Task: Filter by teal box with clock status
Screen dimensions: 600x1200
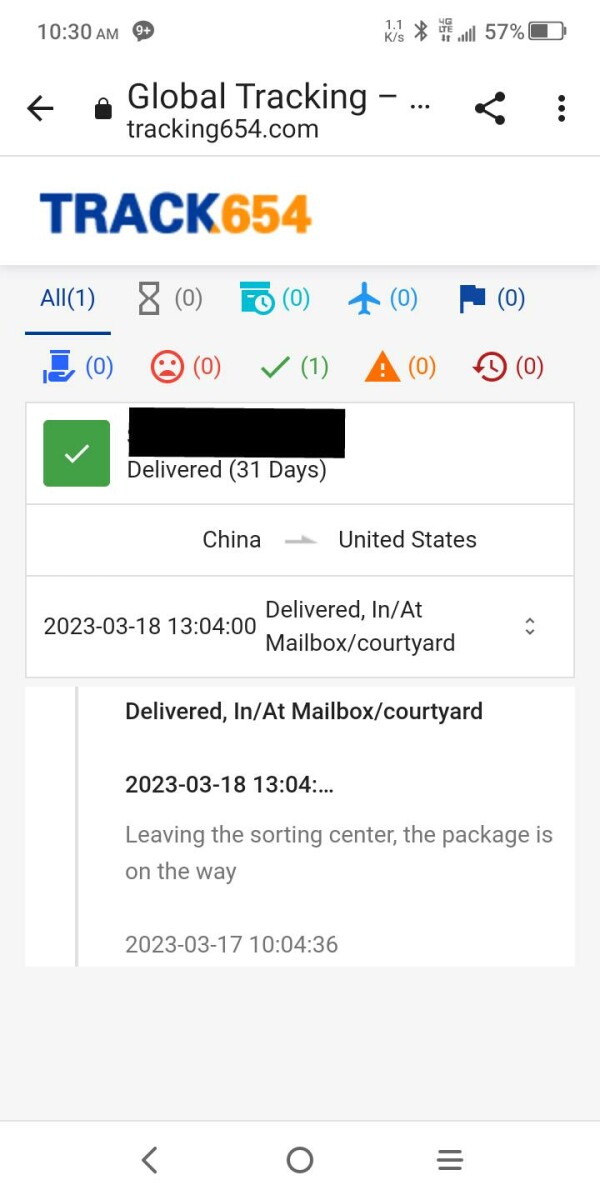Action: (x=275, y=298)
